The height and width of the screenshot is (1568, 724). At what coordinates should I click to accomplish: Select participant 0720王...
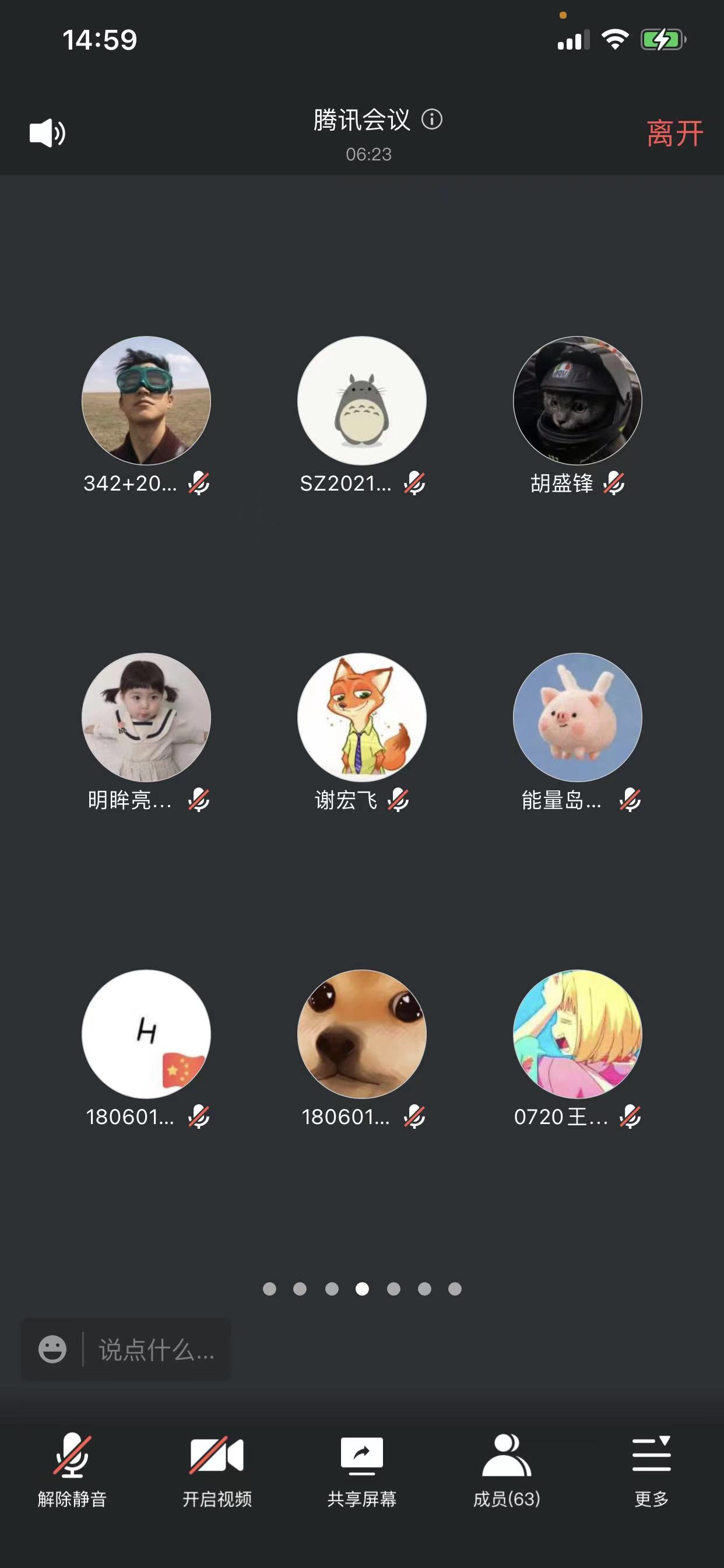(x=577, y=1034)
